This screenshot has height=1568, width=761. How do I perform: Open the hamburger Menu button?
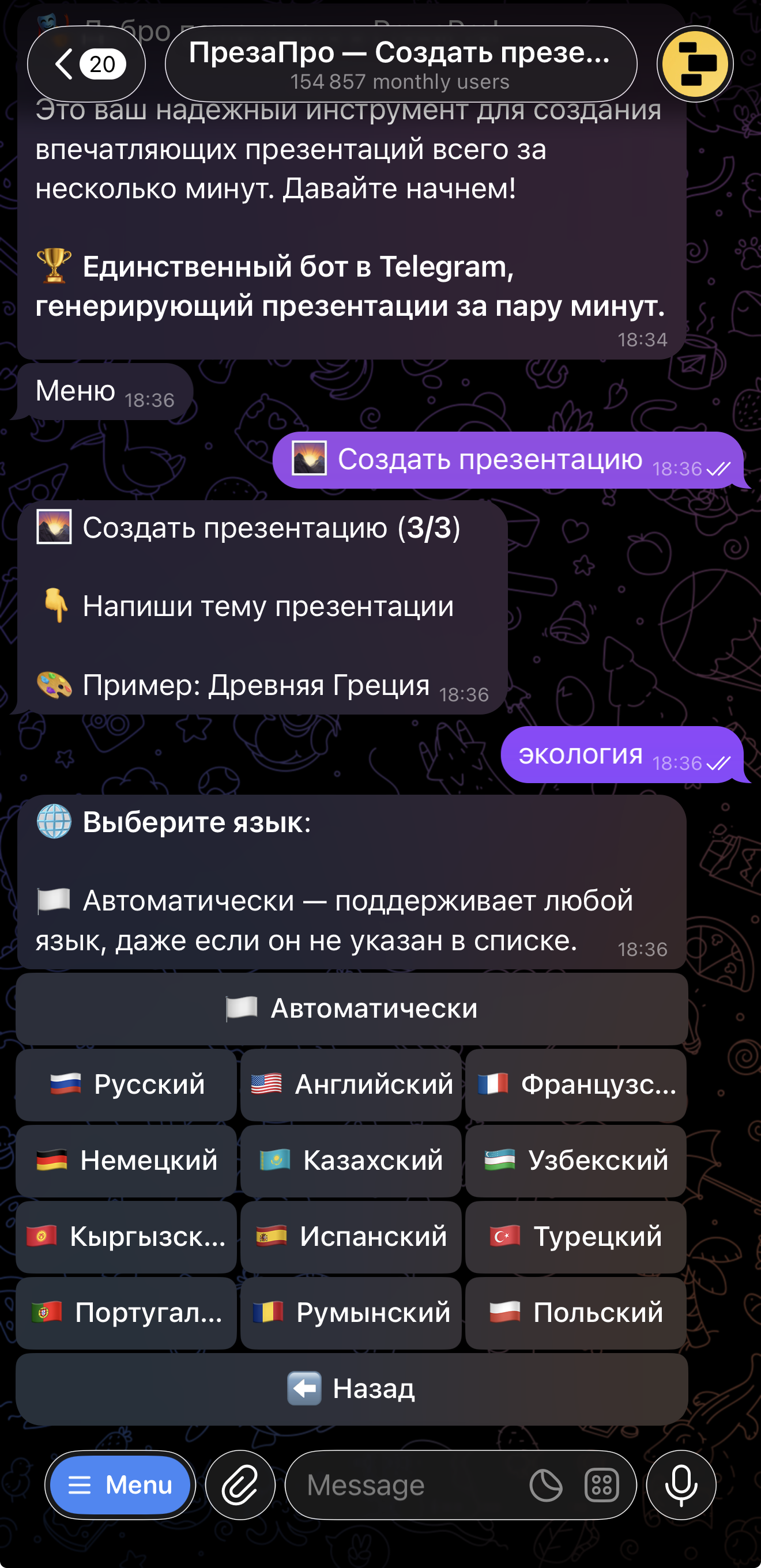(x=119, y=1485)
